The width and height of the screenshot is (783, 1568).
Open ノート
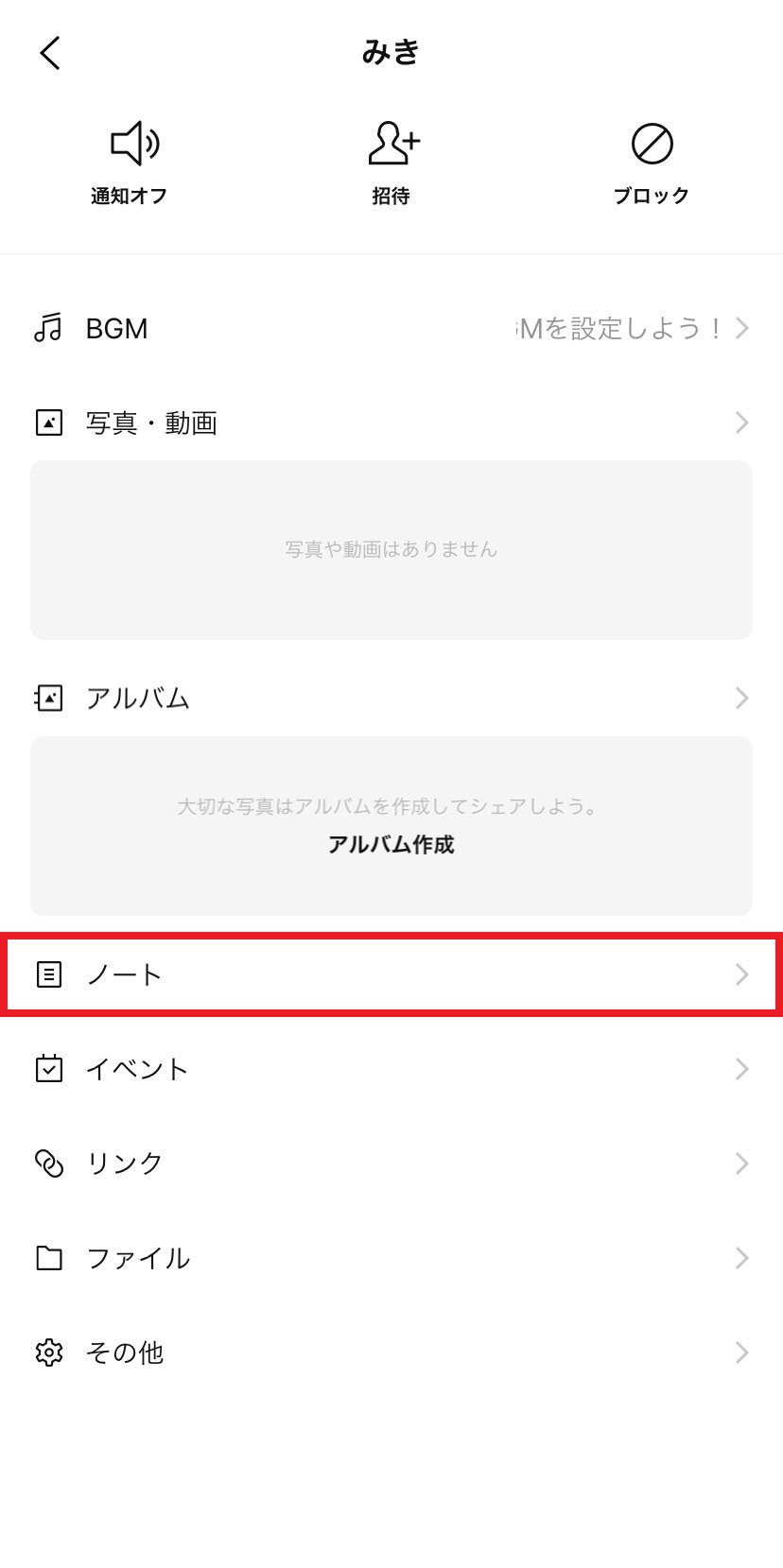(391, 974)
